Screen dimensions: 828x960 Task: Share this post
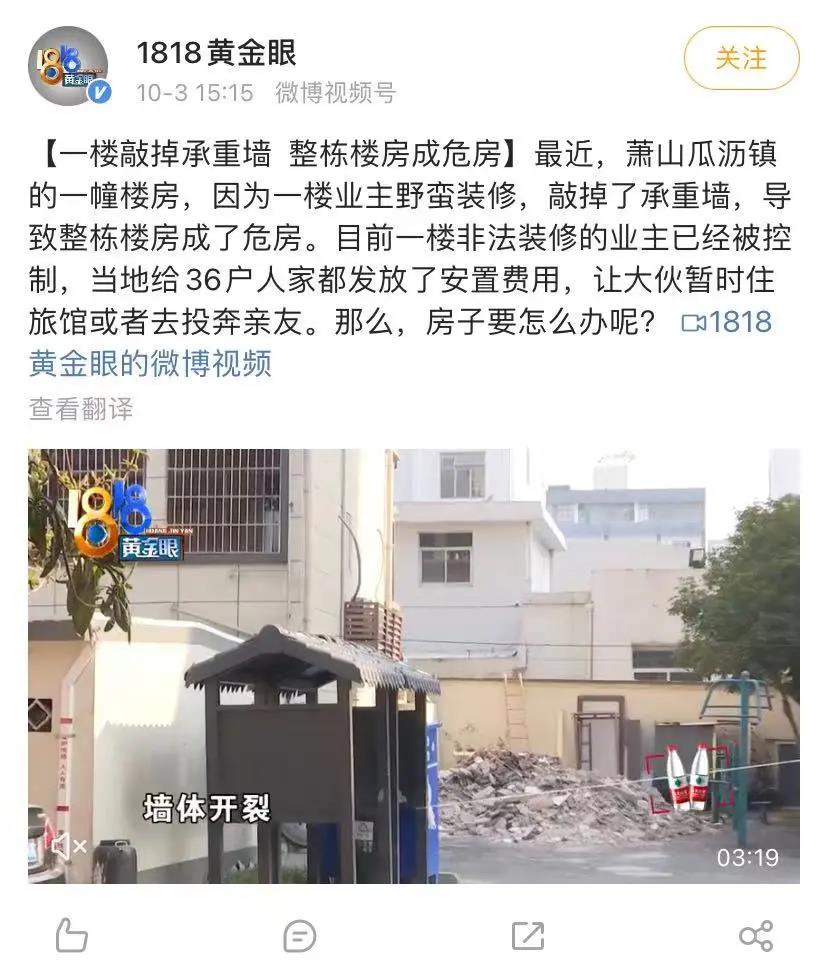(755, 936)
